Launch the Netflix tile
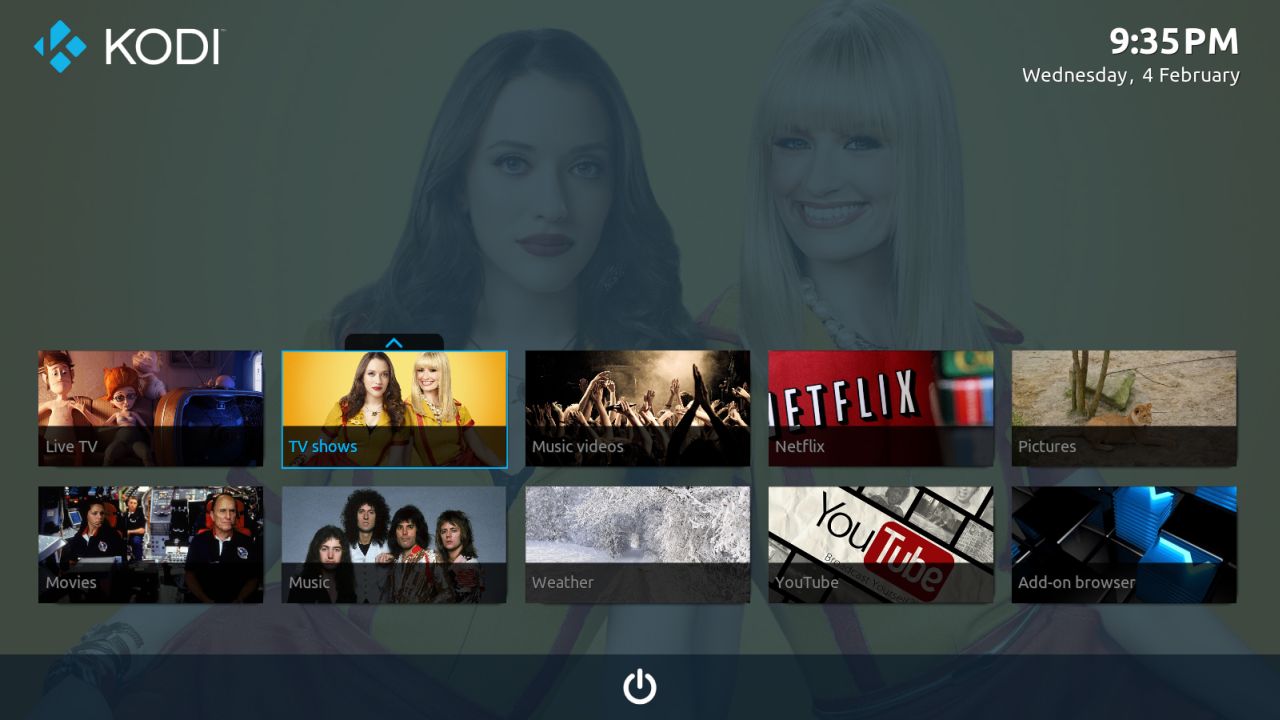 [x=880, y=408]
